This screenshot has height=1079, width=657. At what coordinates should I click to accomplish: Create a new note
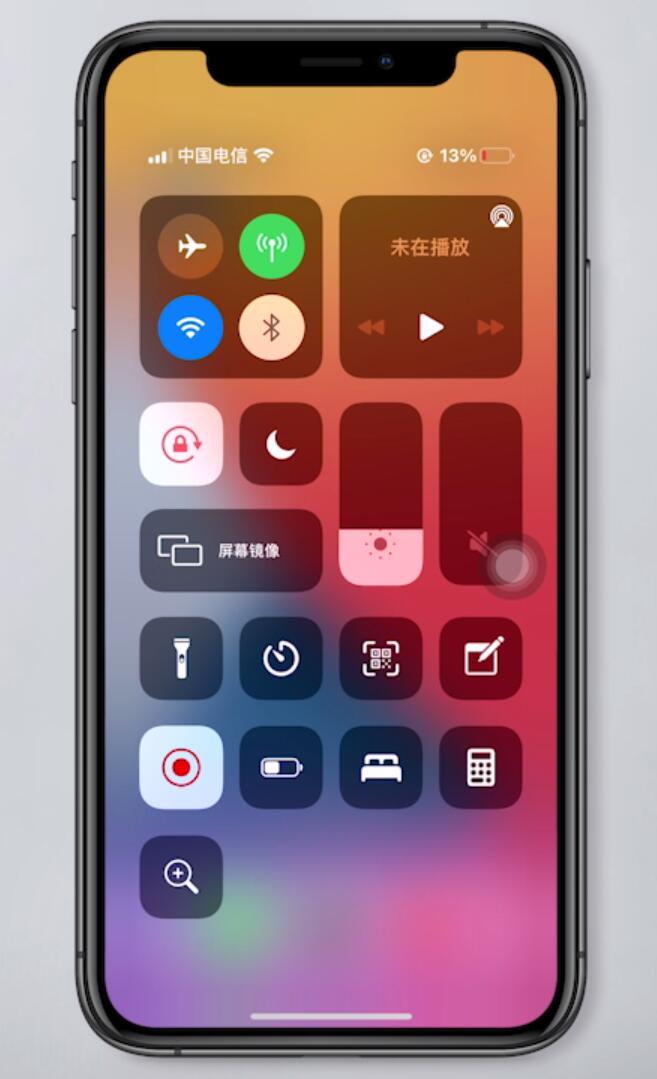pos(481,658)
